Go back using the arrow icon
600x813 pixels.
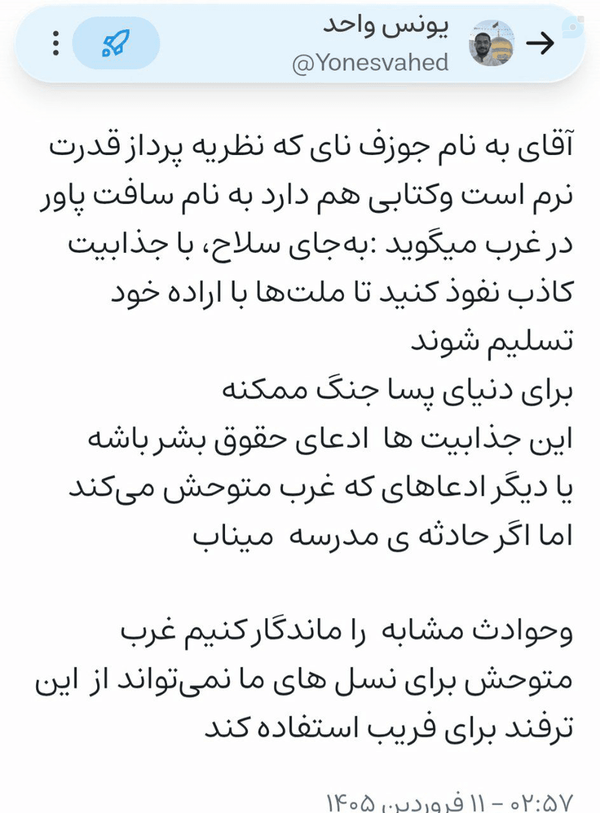point(540,43)
